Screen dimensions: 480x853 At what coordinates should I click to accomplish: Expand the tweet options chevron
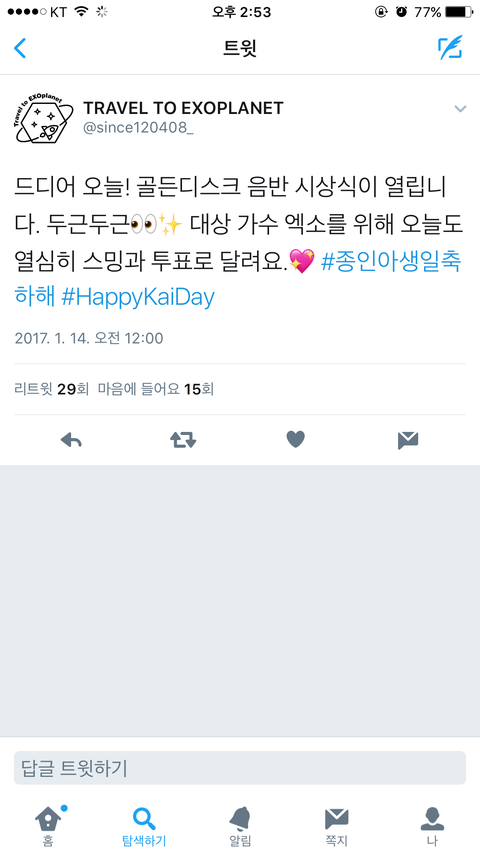[x=460, y=109]
